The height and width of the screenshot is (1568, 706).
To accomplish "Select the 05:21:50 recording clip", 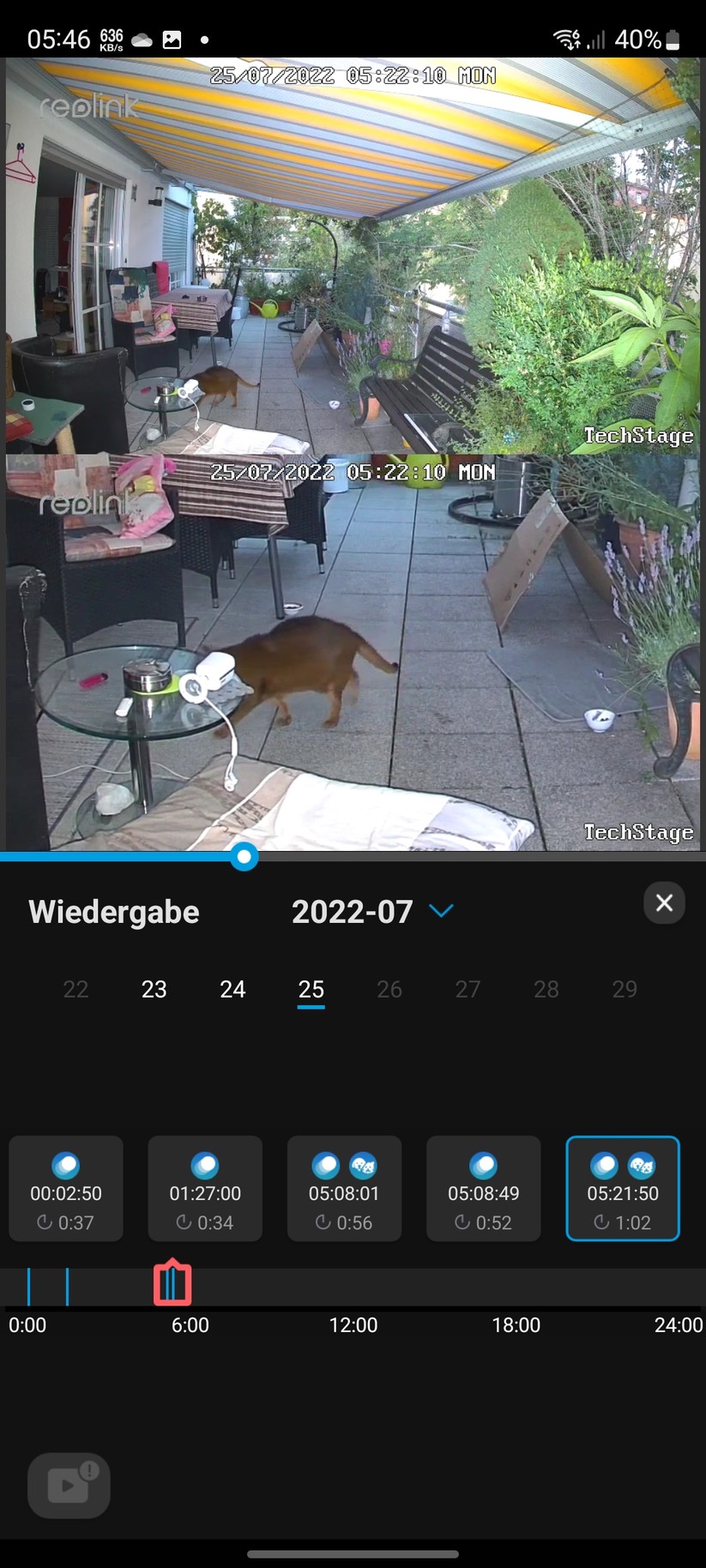I will [x=623, y=1189].
